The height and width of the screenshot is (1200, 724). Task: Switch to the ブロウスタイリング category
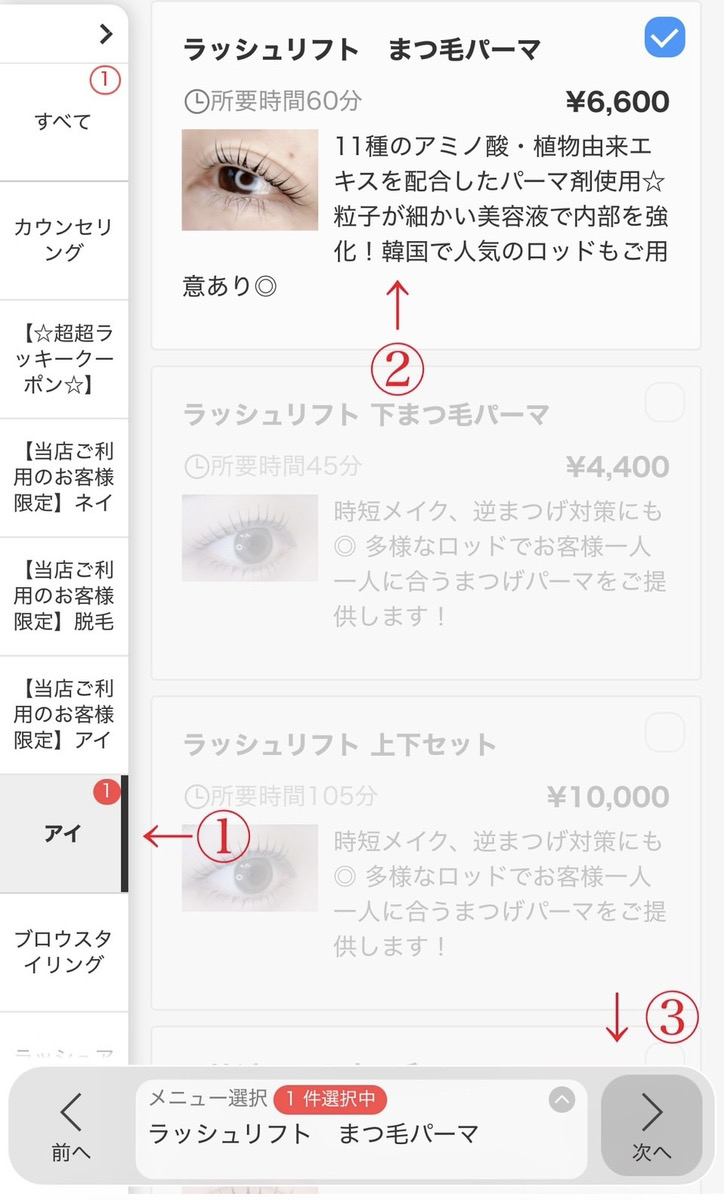pos(63,951)
